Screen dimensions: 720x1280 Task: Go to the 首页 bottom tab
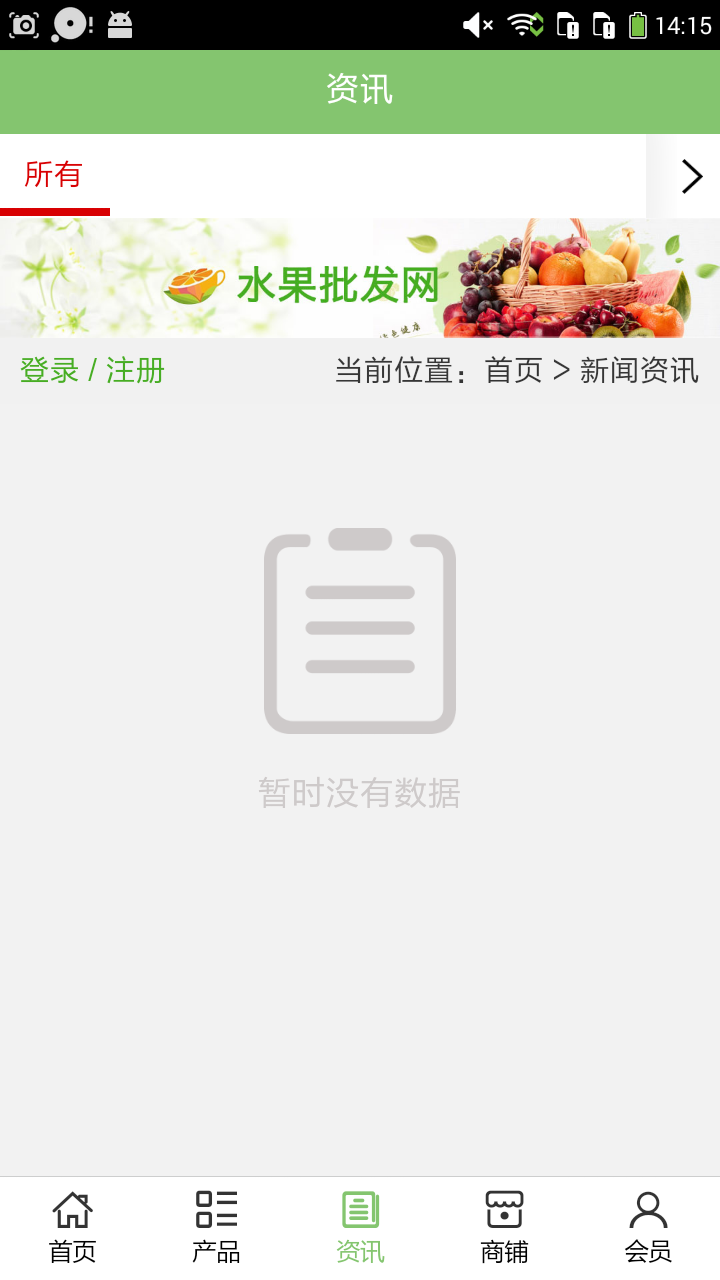(x=72, y=1226)
